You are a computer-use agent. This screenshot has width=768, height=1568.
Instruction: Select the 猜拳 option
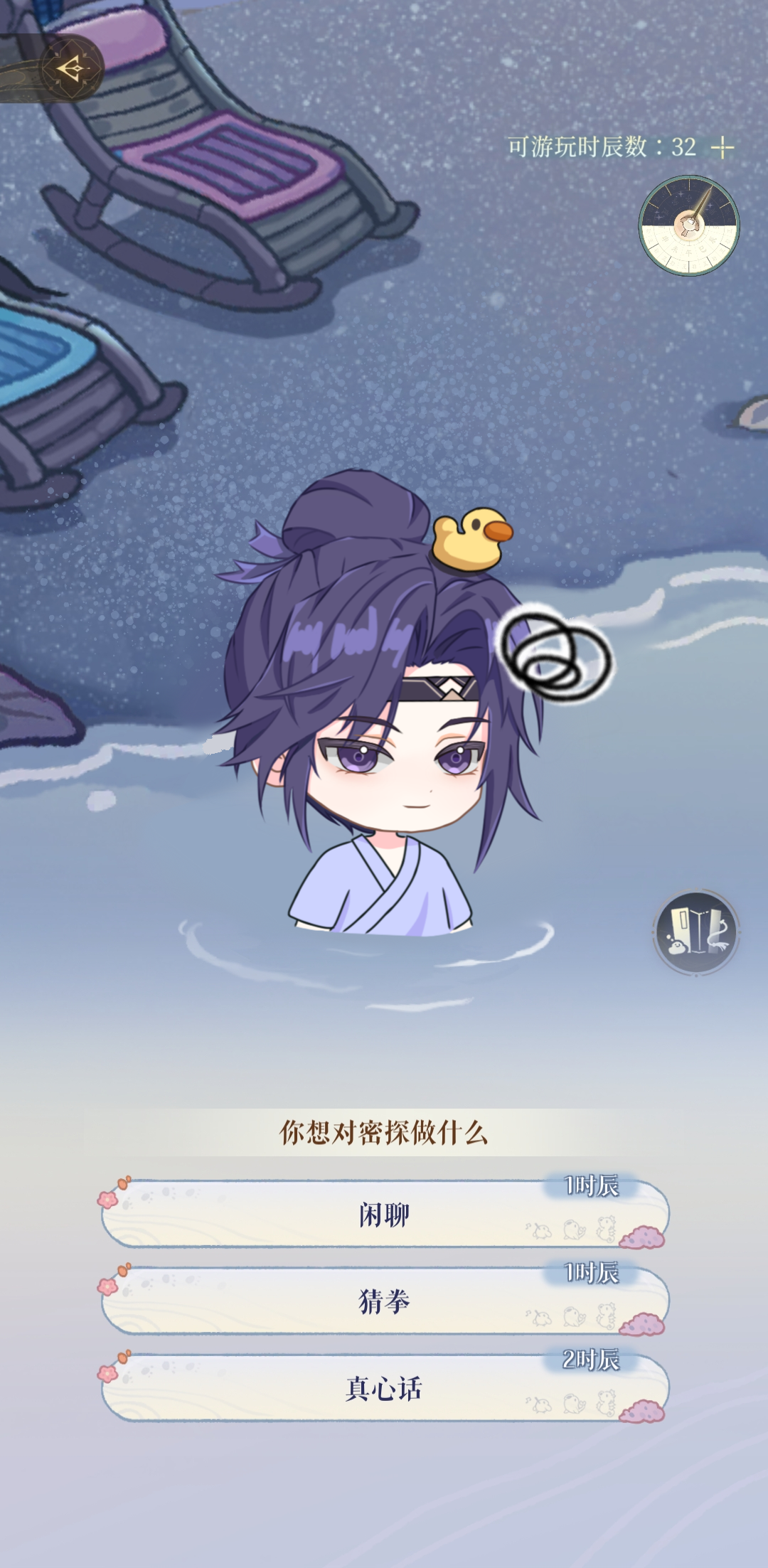[384, 1301]
